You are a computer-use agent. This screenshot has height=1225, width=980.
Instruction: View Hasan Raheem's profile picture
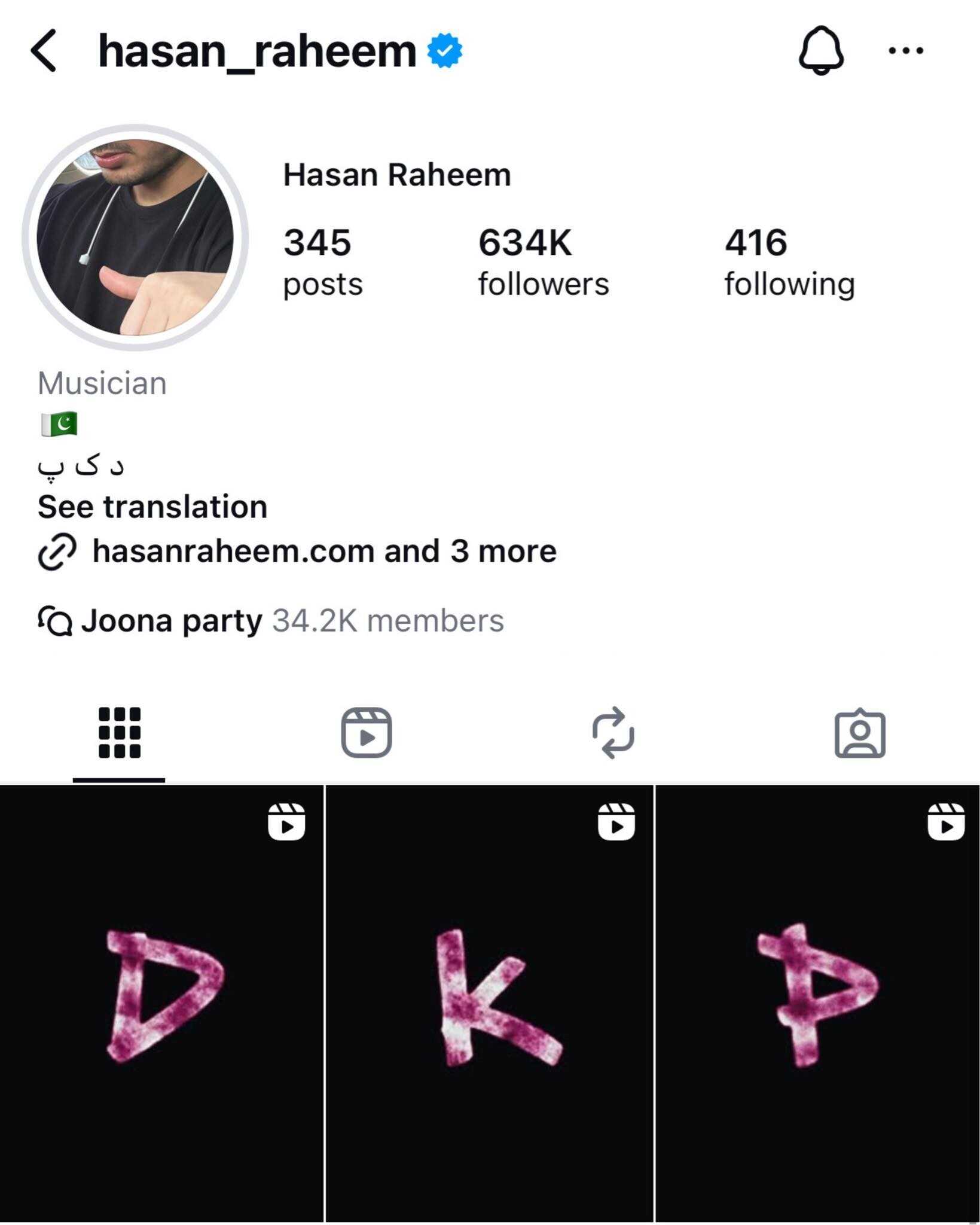(x=135, y=237)
